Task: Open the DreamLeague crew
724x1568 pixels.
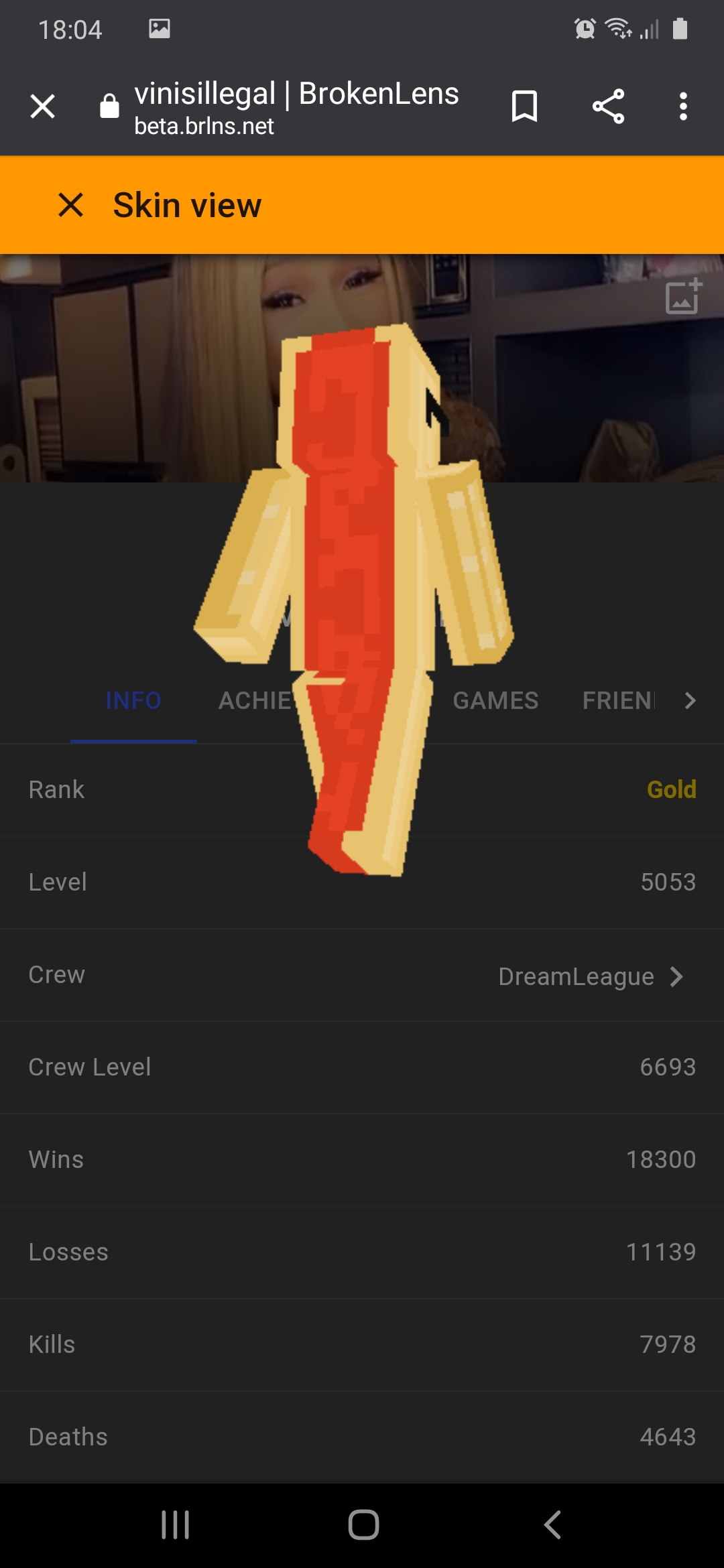Action: (x=362, y=976)
